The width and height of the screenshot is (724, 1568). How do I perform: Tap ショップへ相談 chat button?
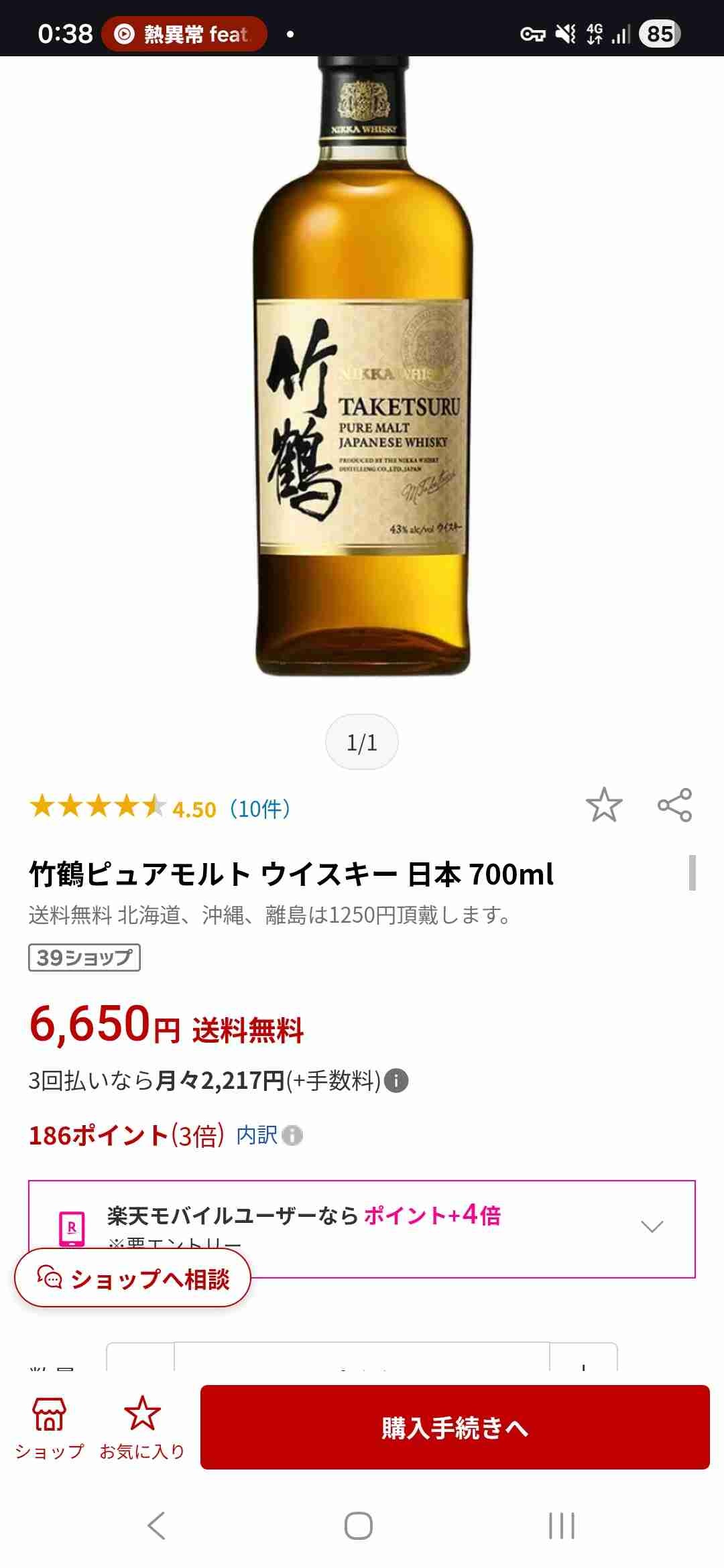133,1279
